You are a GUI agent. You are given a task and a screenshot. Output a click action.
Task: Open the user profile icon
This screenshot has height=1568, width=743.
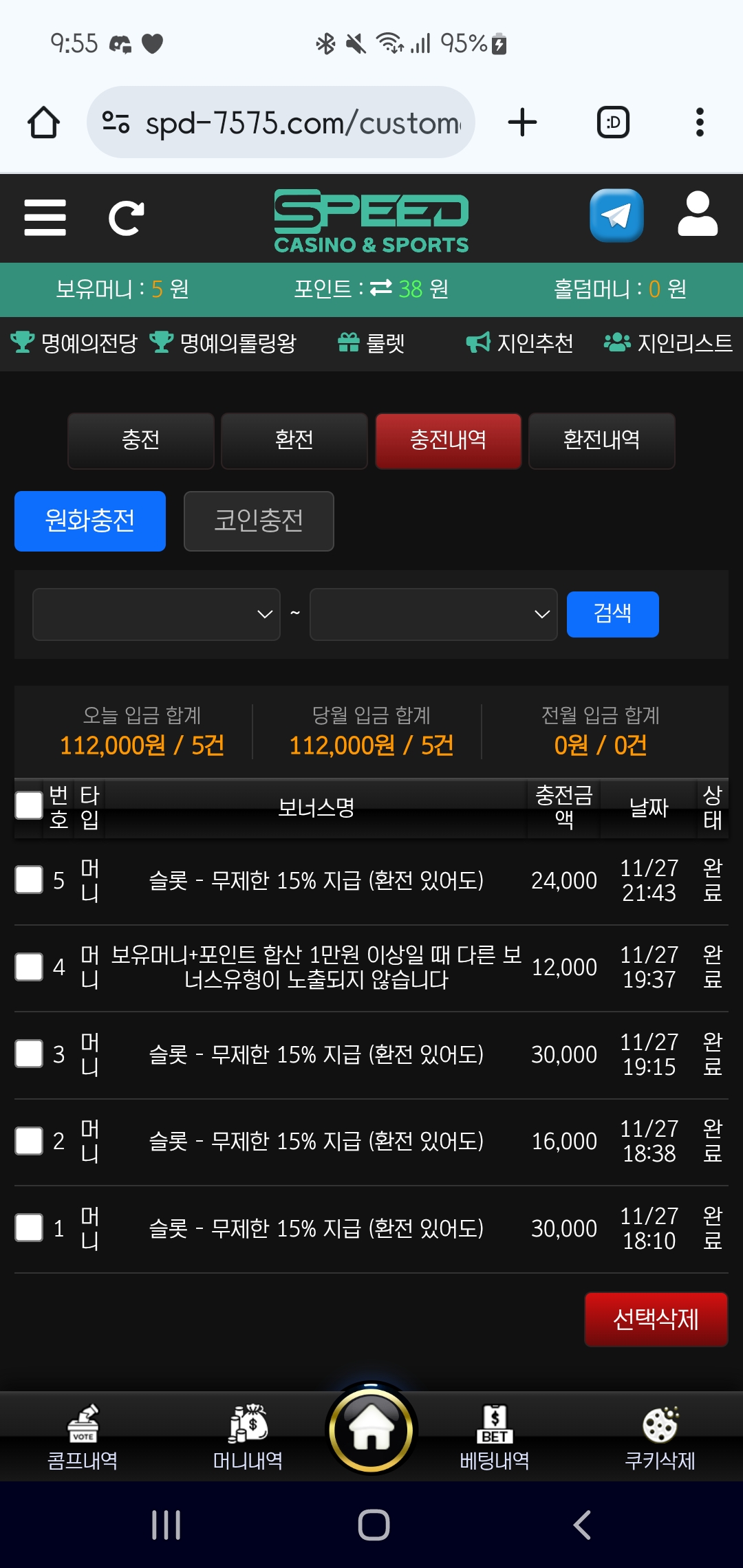pyautogui.click(x=698, y=215)
